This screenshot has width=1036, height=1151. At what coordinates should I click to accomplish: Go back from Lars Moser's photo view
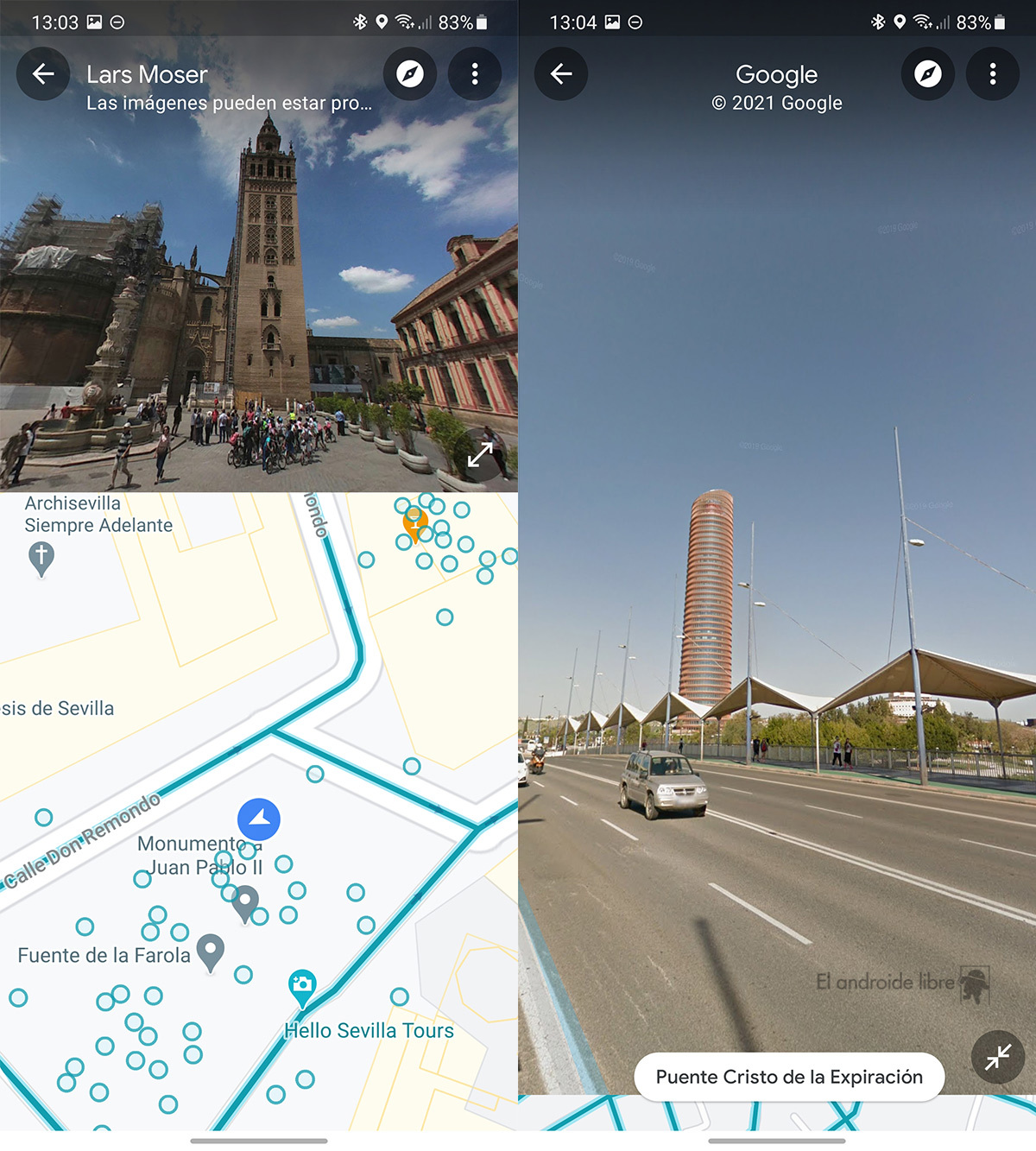[43, 74]
